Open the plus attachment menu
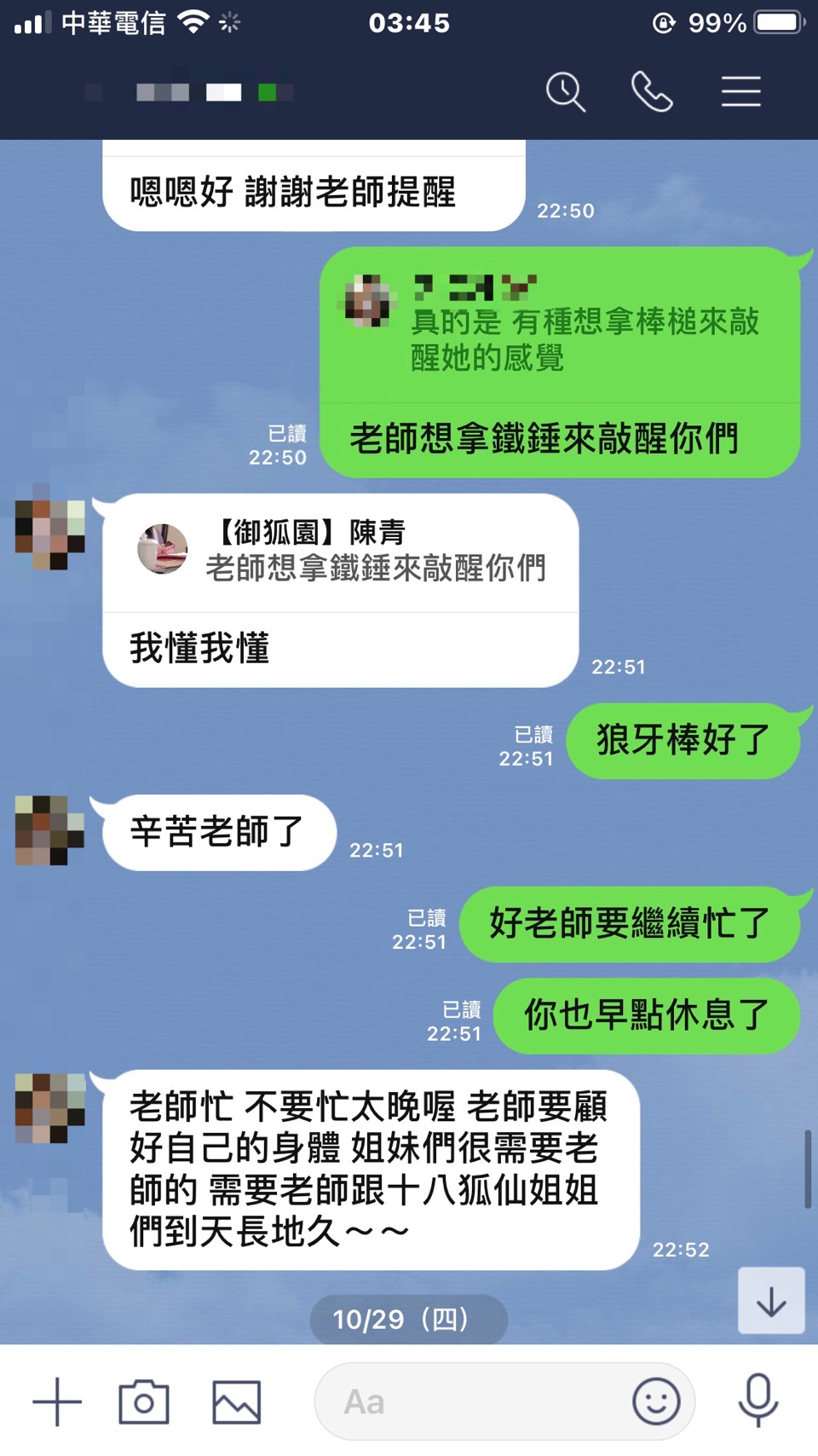Image resolution: width=818 pixels, height=1456 pixels. [57, 1401]
